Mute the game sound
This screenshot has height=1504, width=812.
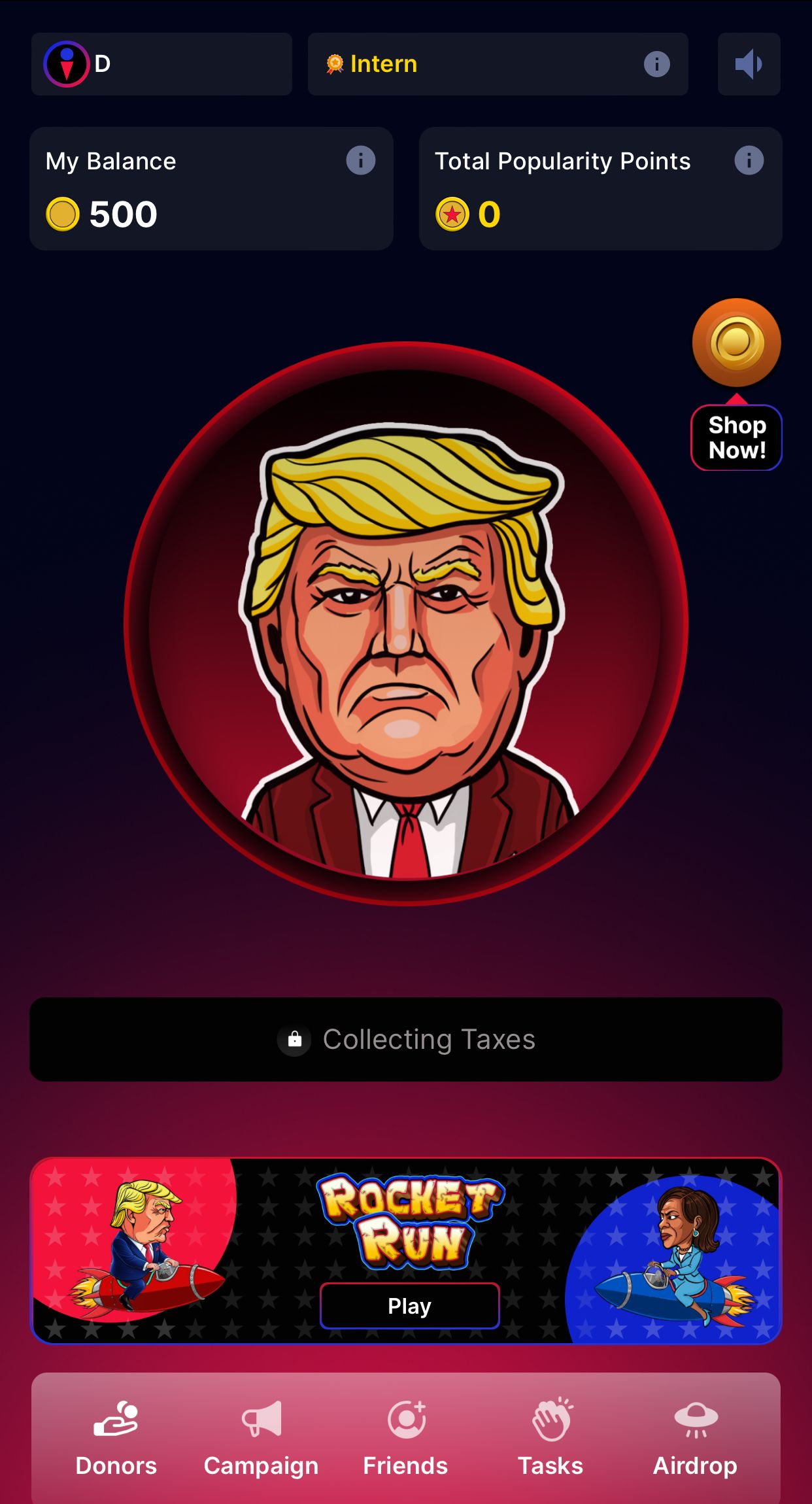pos(749,64)
